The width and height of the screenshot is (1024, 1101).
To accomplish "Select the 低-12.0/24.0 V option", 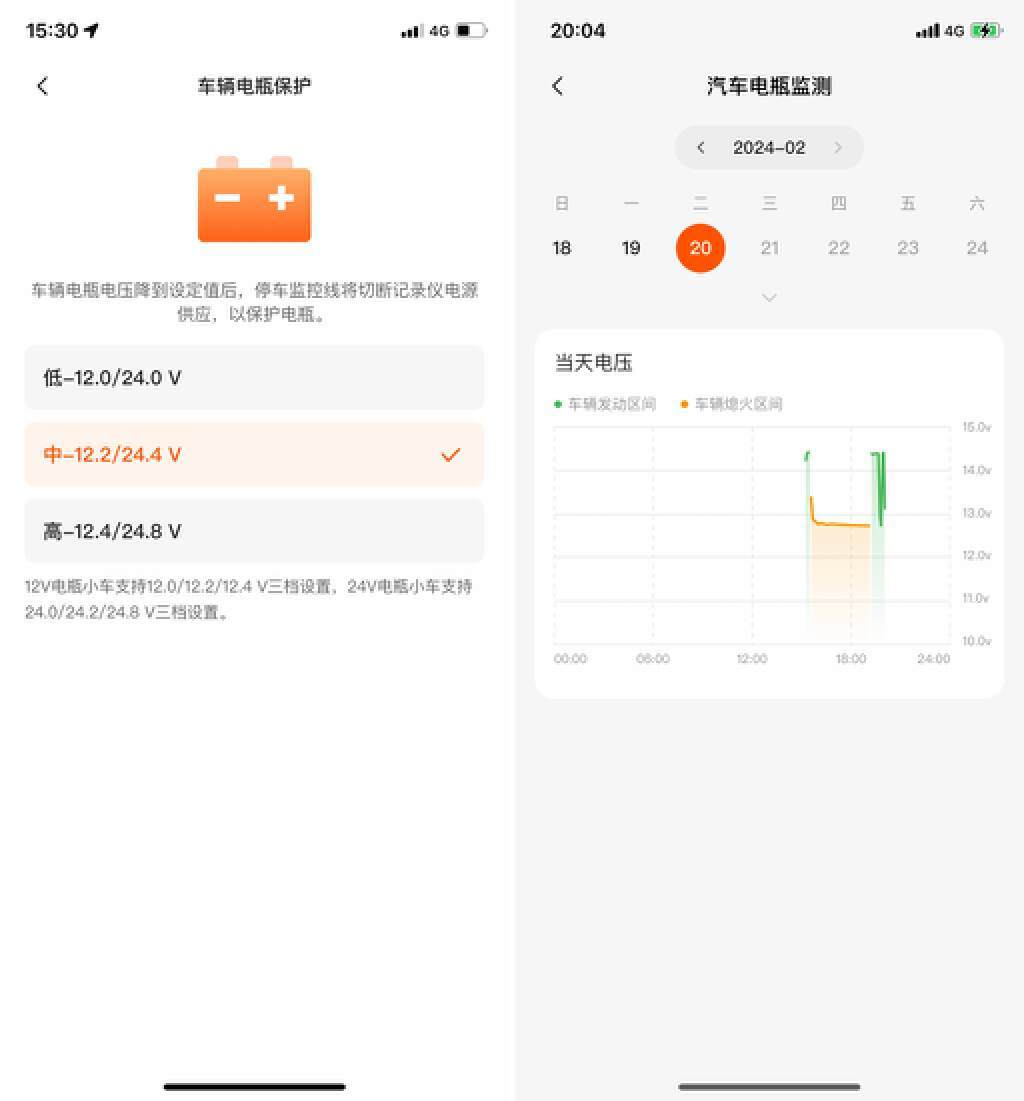I will pos(254,377).
